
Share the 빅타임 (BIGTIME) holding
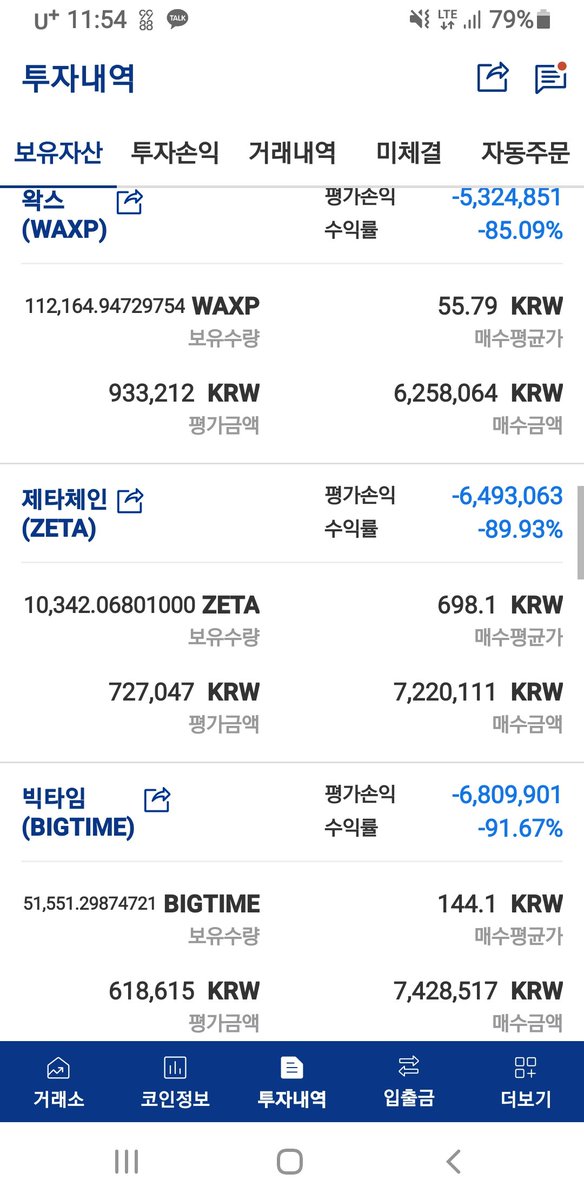tap(157, 799)
